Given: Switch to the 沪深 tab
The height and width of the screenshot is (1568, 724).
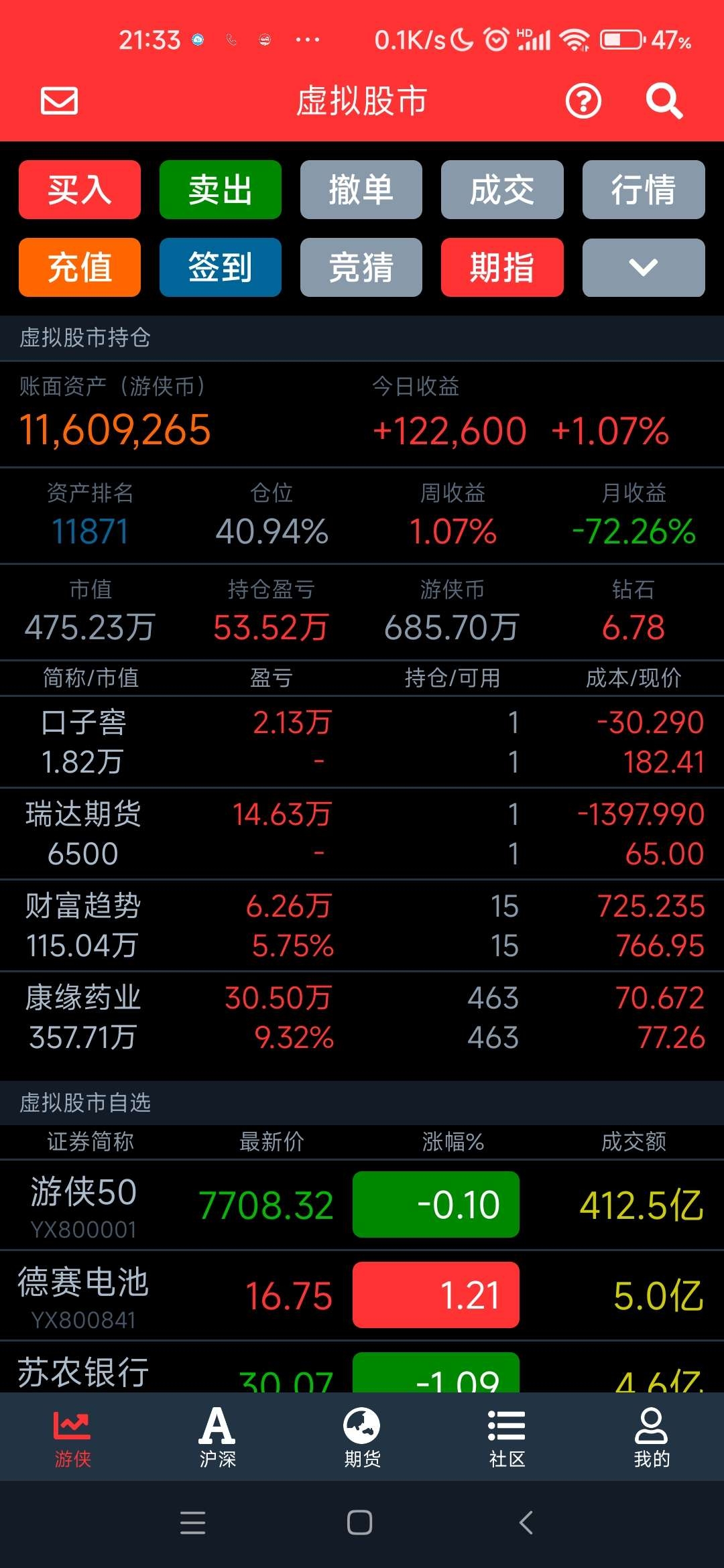Looking at the screenshot, I should point(217,1437).
